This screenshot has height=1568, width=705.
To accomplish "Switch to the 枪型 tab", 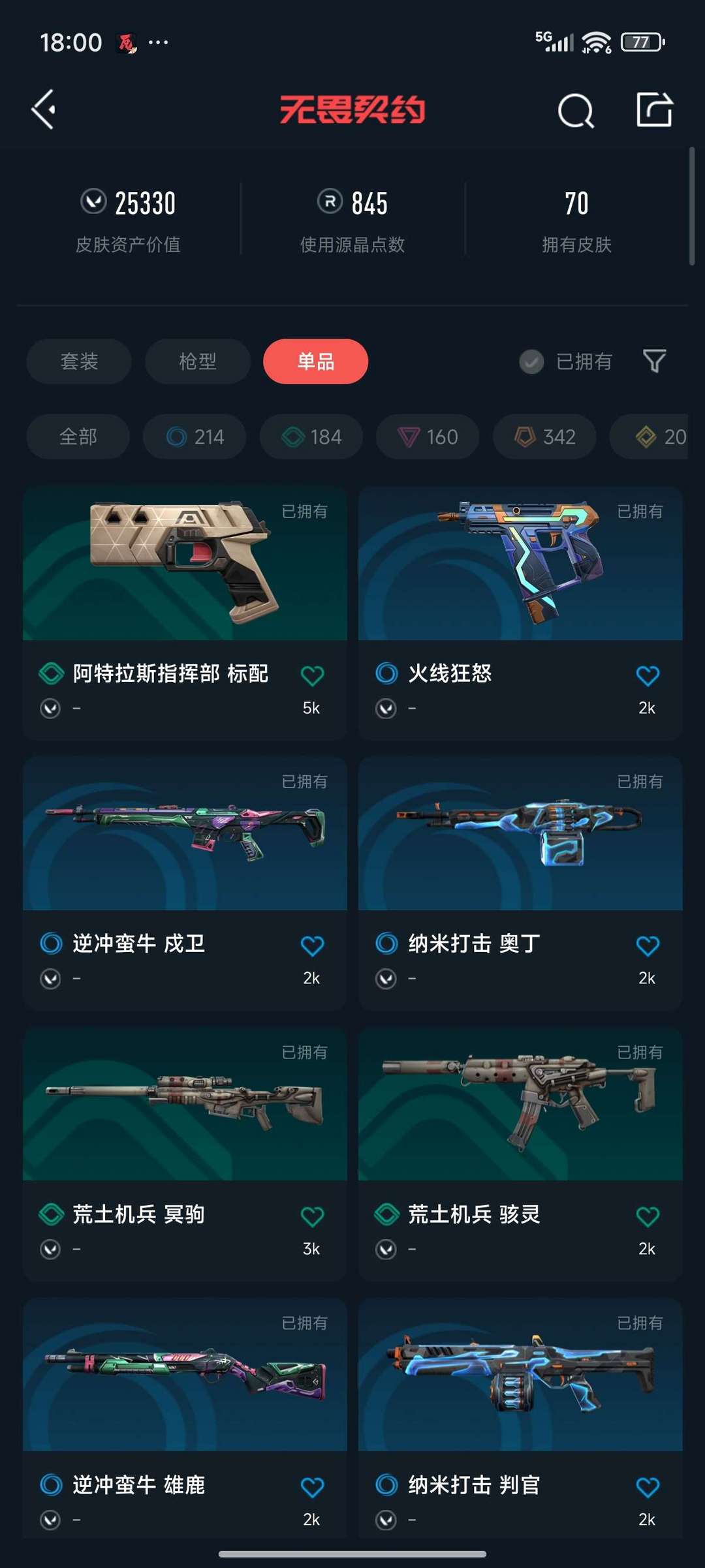I will pos(197,361).
